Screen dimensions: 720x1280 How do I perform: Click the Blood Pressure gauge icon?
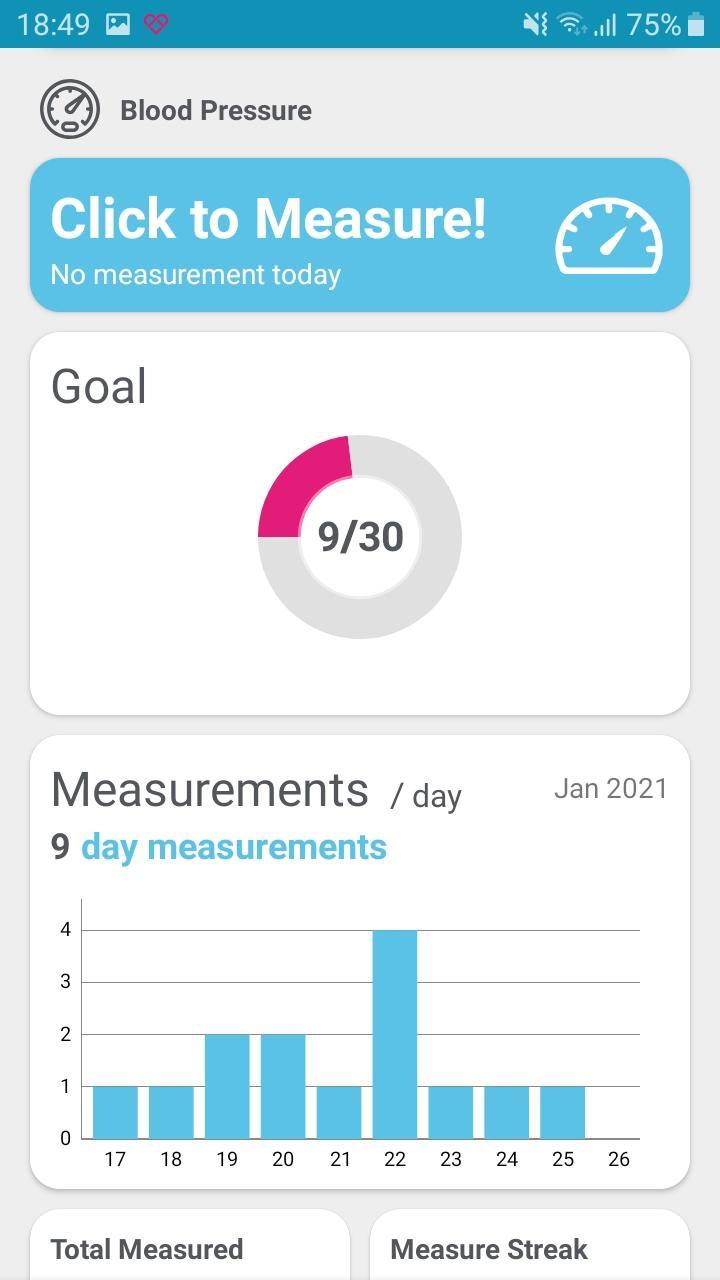(69, 108)
